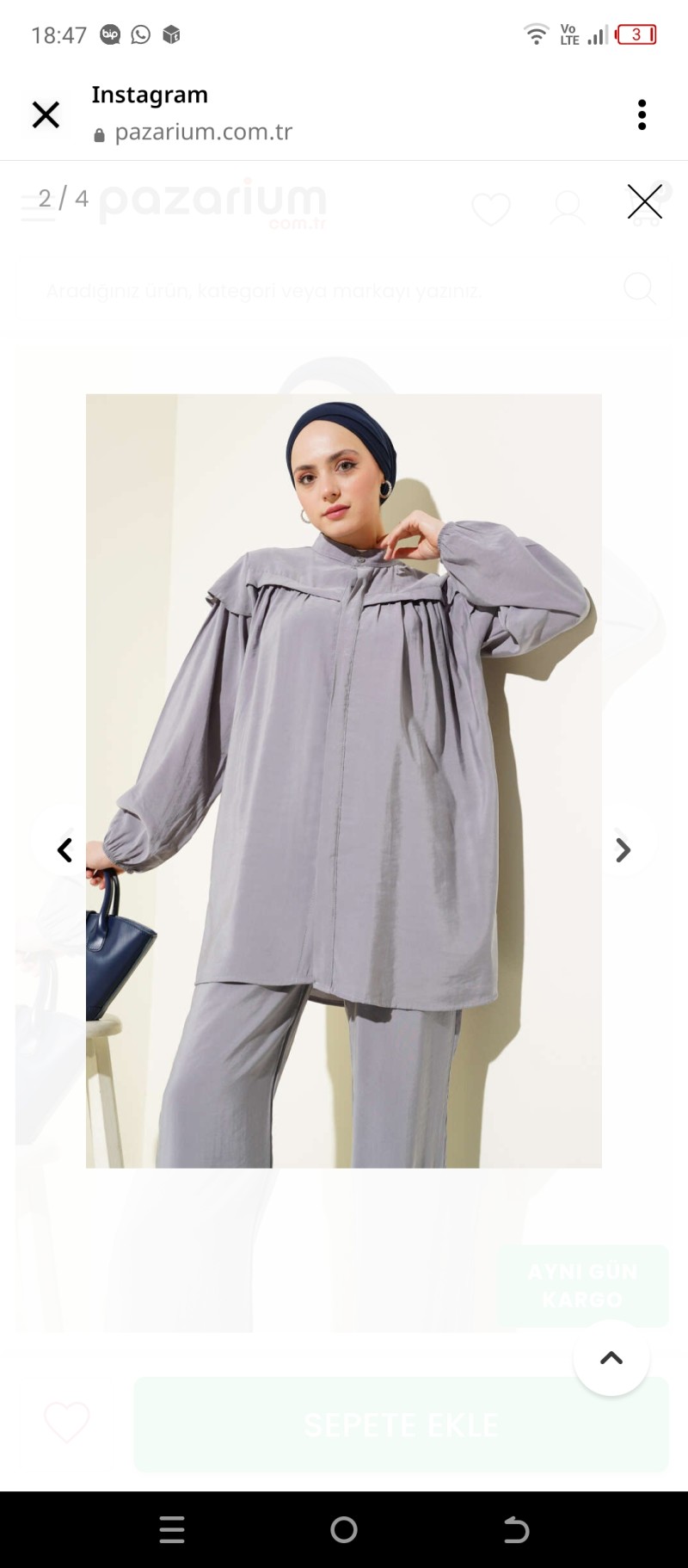688x1568 pixels.
Task: Show the next product photo
Action: tap(623, 850)
